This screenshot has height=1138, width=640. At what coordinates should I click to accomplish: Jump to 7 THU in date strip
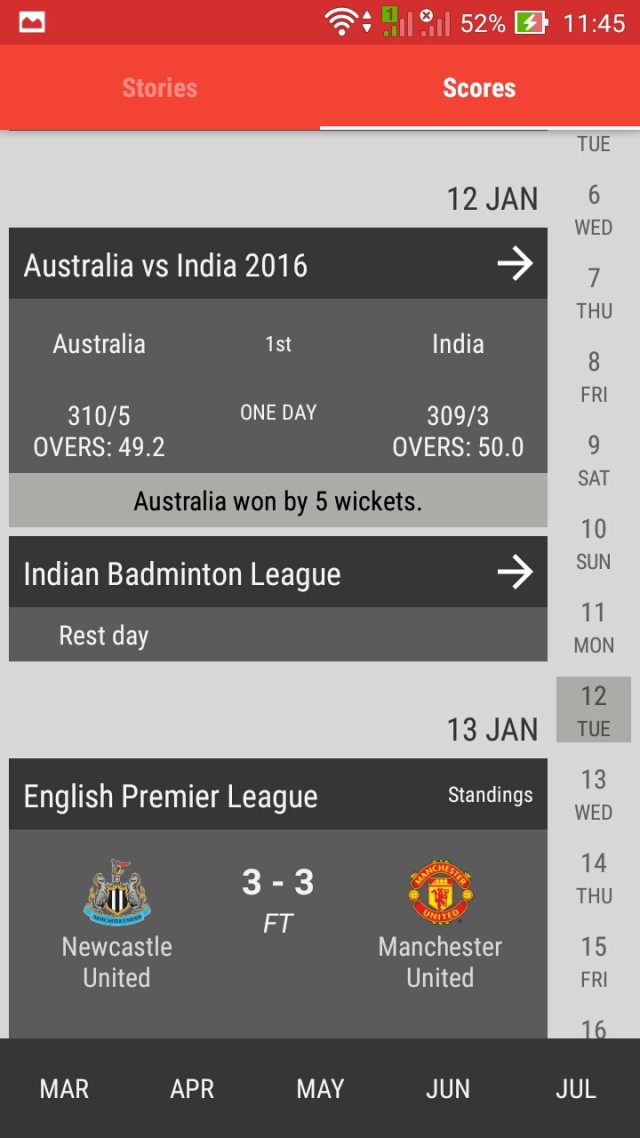(593, 292)
